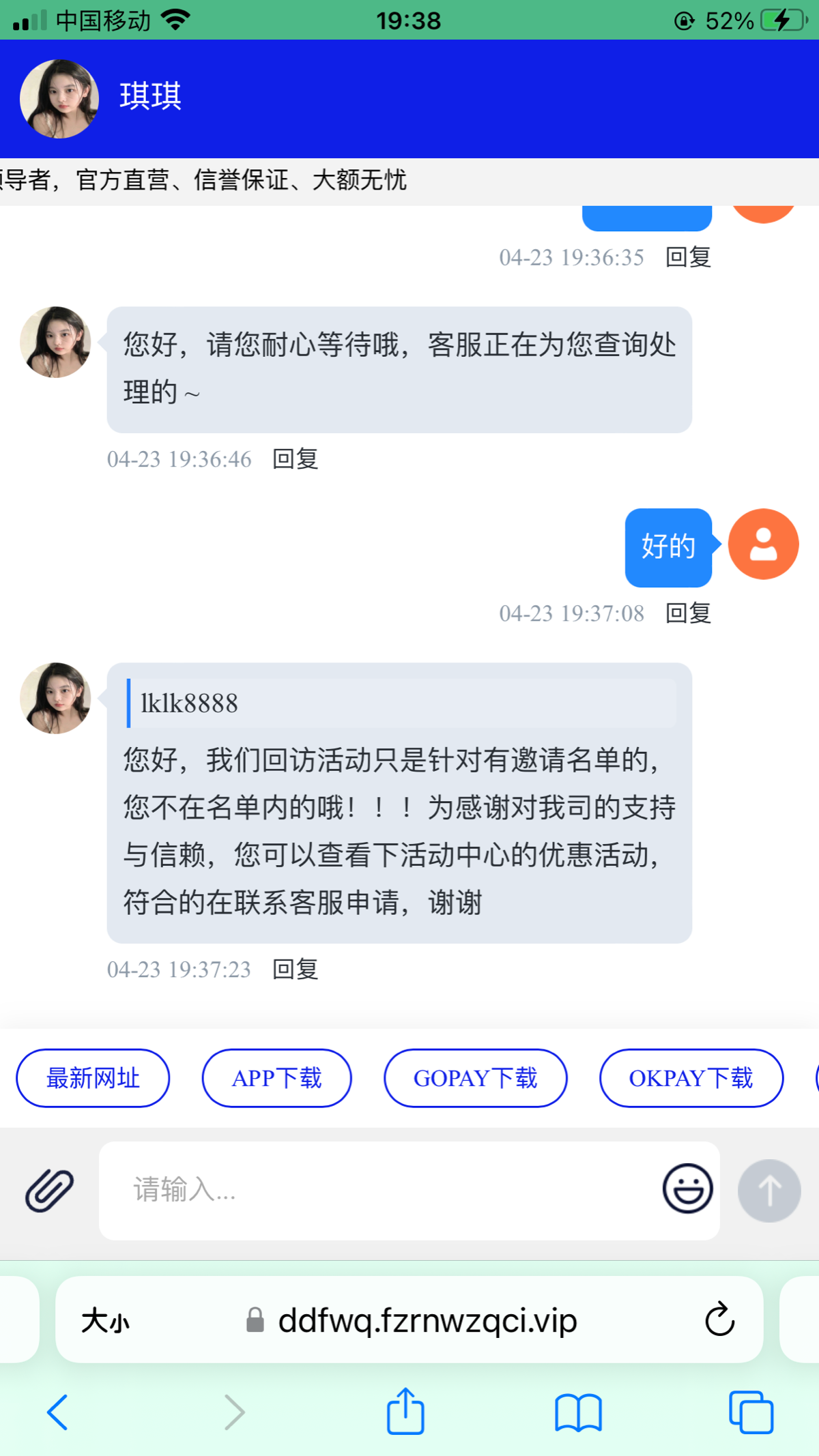819x1456 pixels.
Task: Reply to the 19:37:23 agent message
Action: [x=295, y=969]
